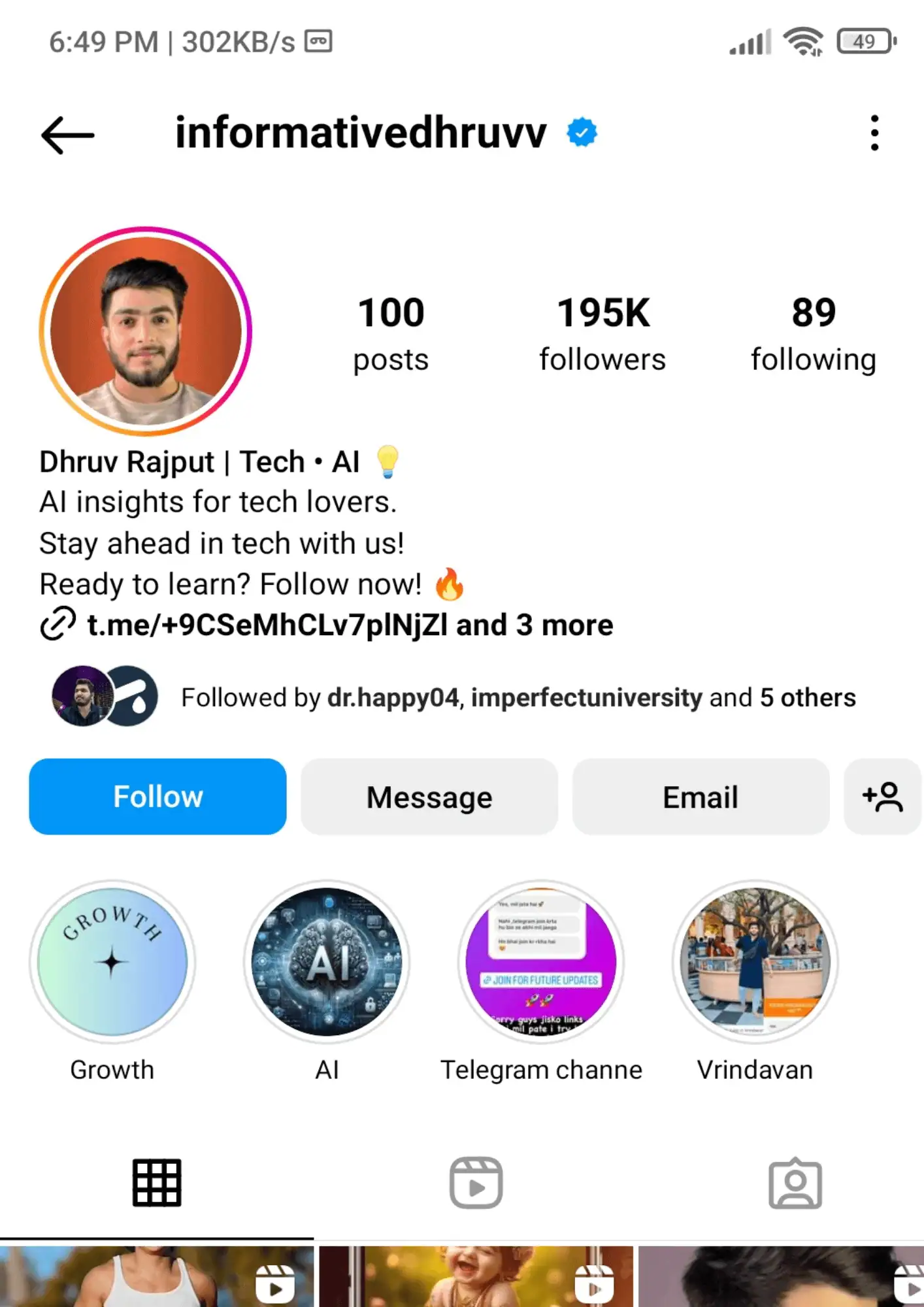Screen dimensions: 924x1307
Task: Go back with the arrow icon
Action: 67,135
